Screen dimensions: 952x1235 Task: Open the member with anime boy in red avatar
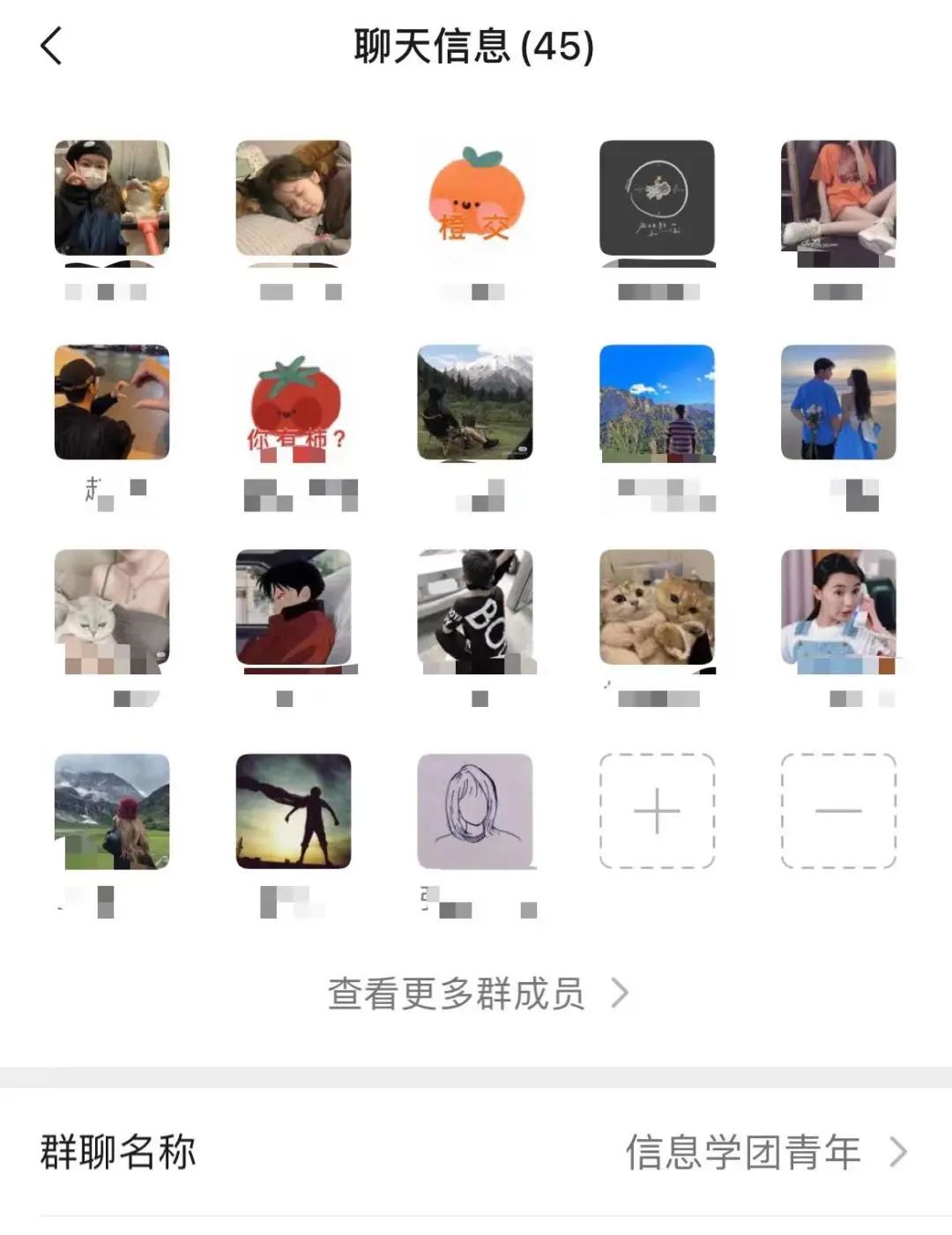coord(294,606)
